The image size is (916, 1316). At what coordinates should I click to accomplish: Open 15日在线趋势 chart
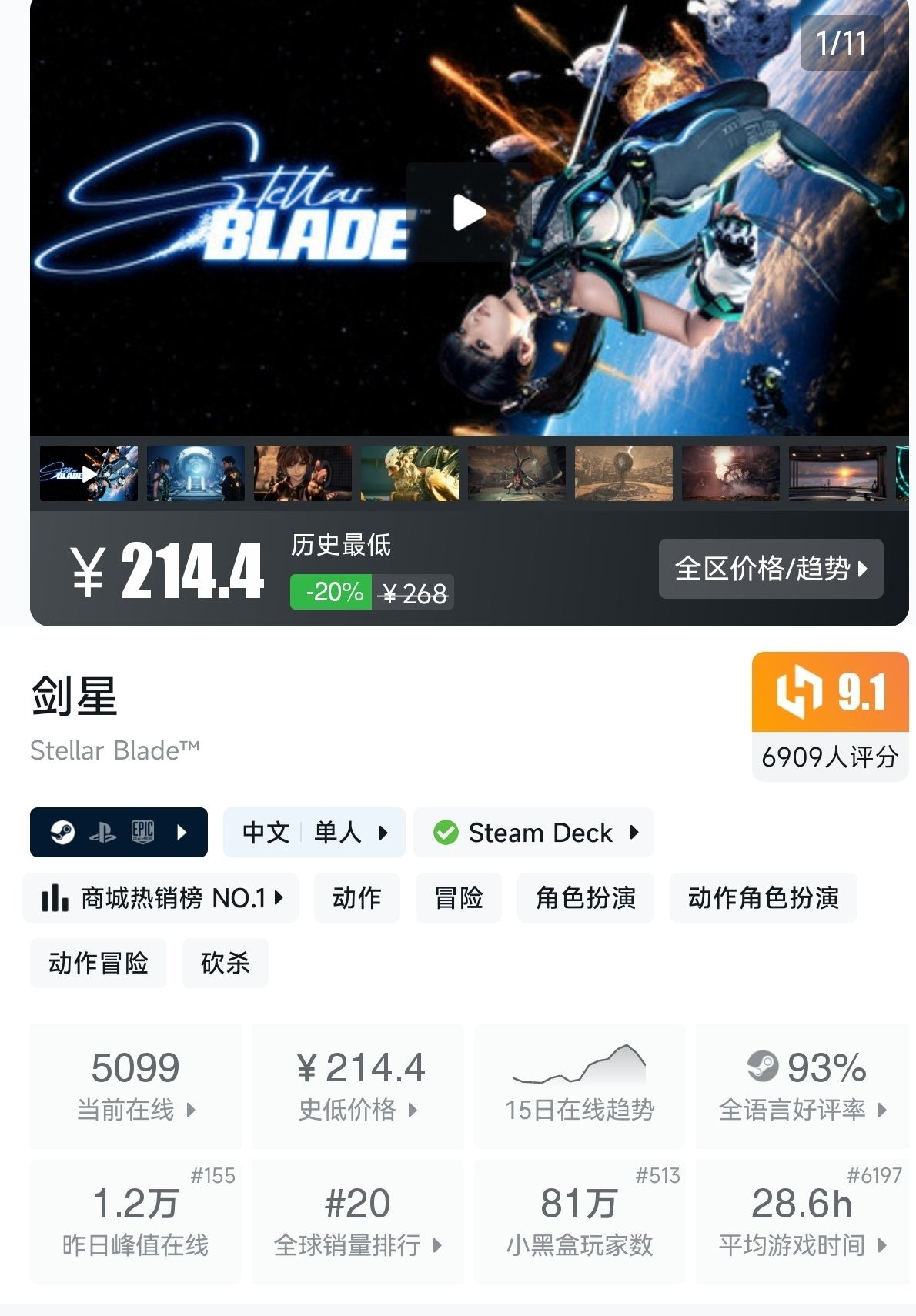[580, 1086]
